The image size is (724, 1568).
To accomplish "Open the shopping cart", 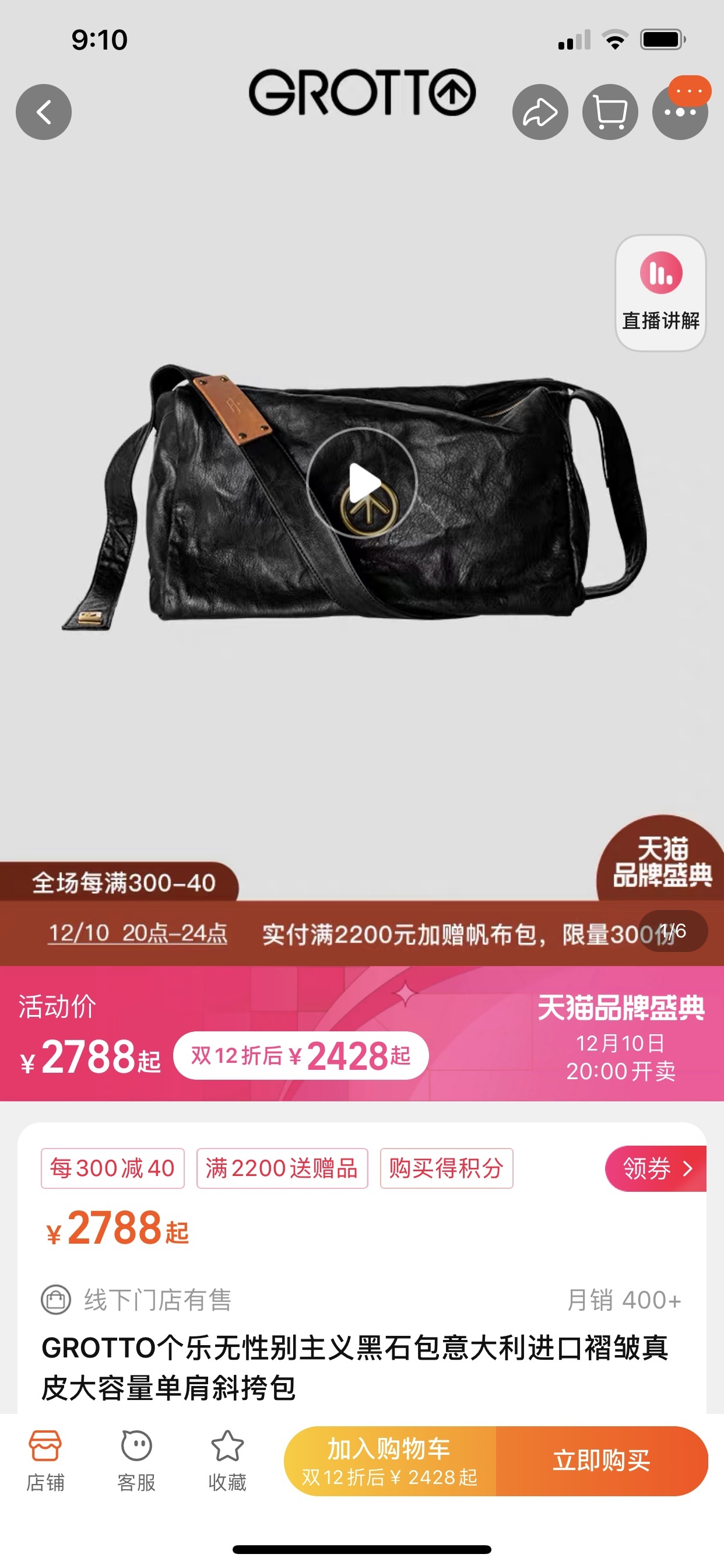I will [610, 112].
